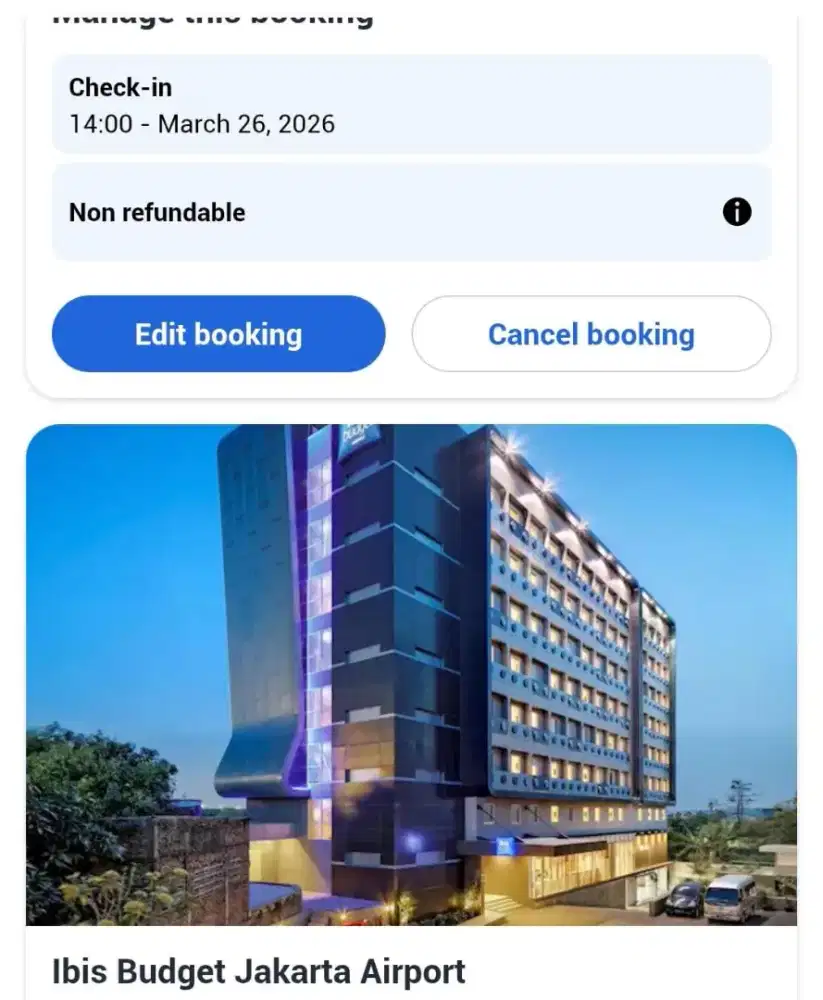Open check-in info showing March 26, 2026
The height and width of the screenshot is (1000, 823).
click(x=411, y=105)
